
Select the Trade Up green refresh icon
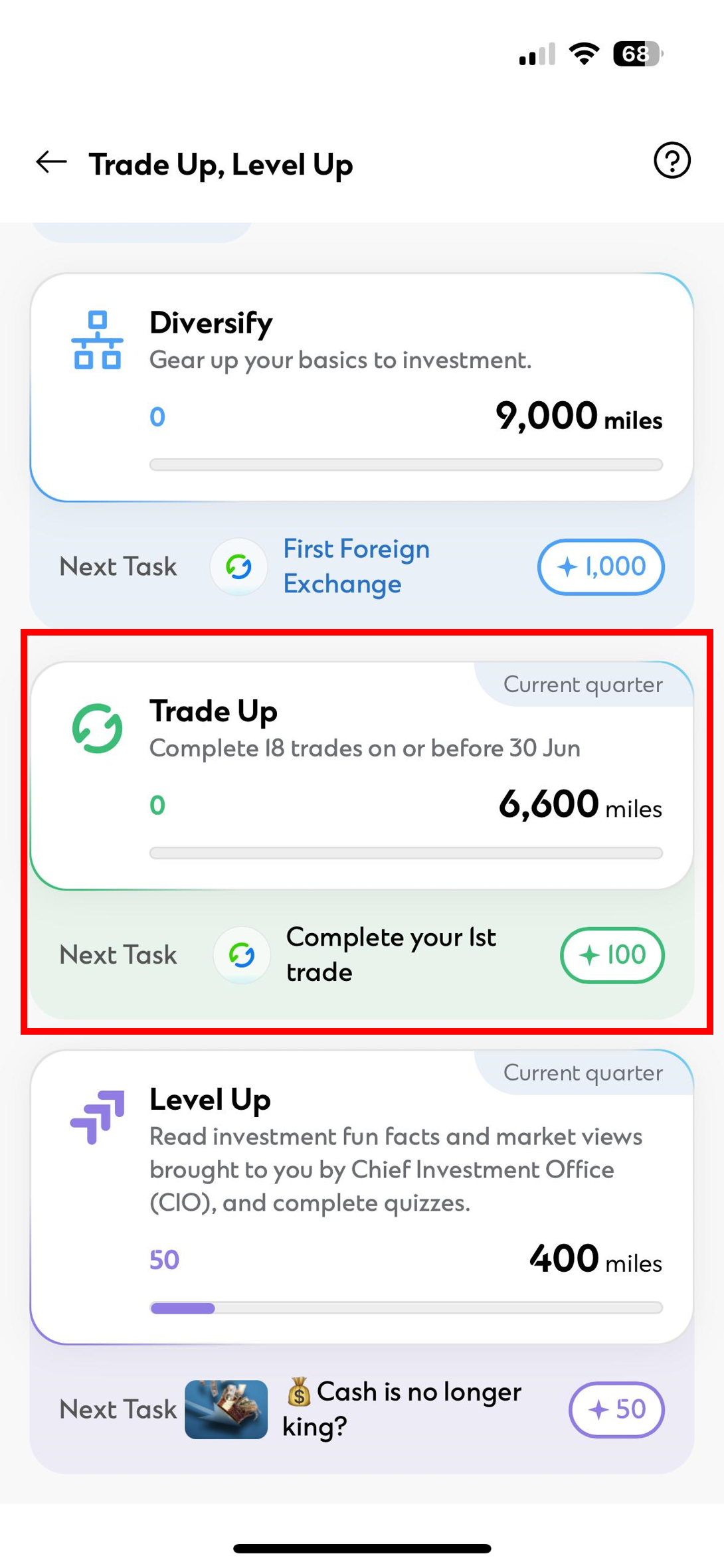[x=97, y=729]
